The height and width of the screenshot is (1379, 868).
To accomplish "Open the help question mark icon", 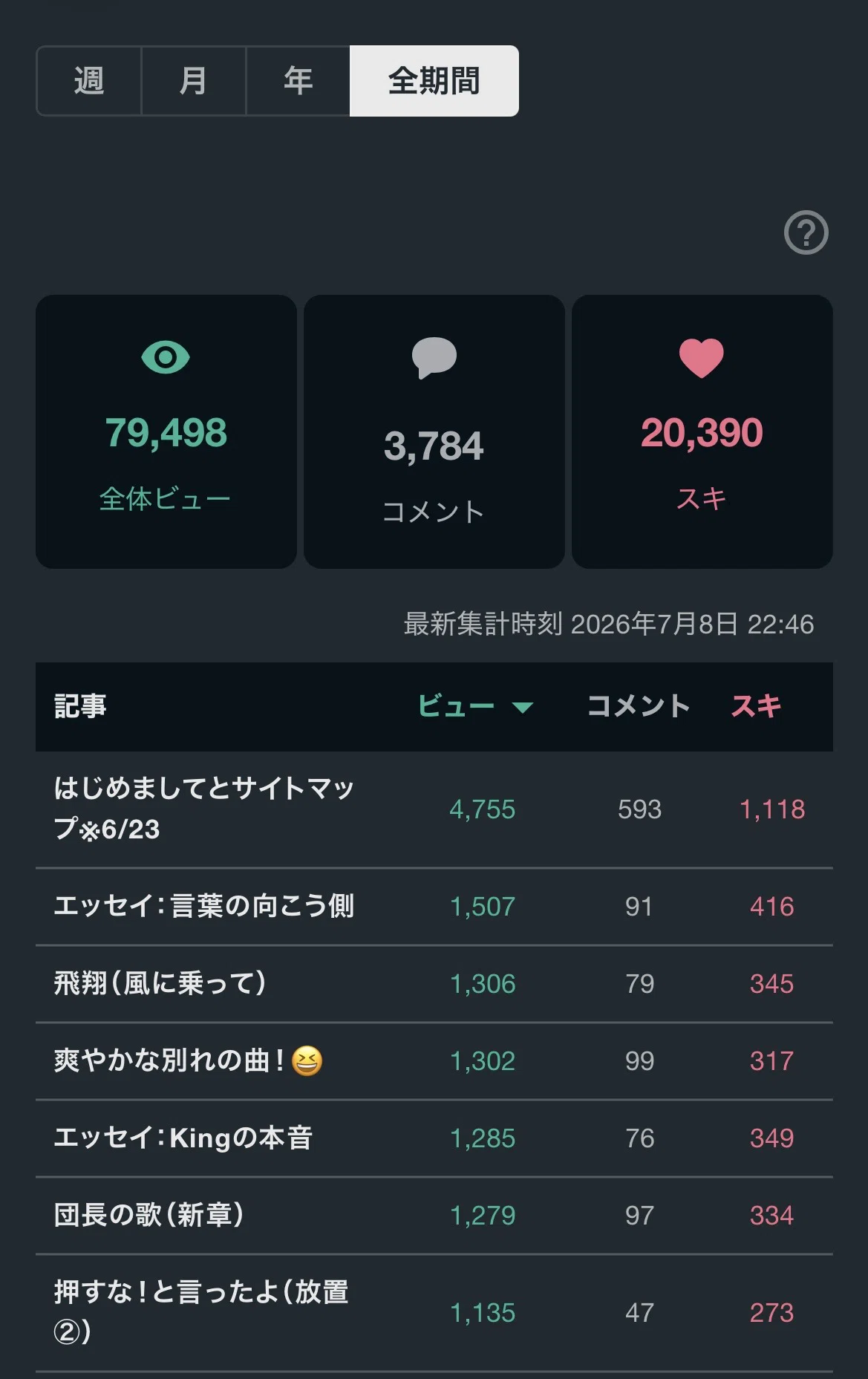I will coord(806,232).
